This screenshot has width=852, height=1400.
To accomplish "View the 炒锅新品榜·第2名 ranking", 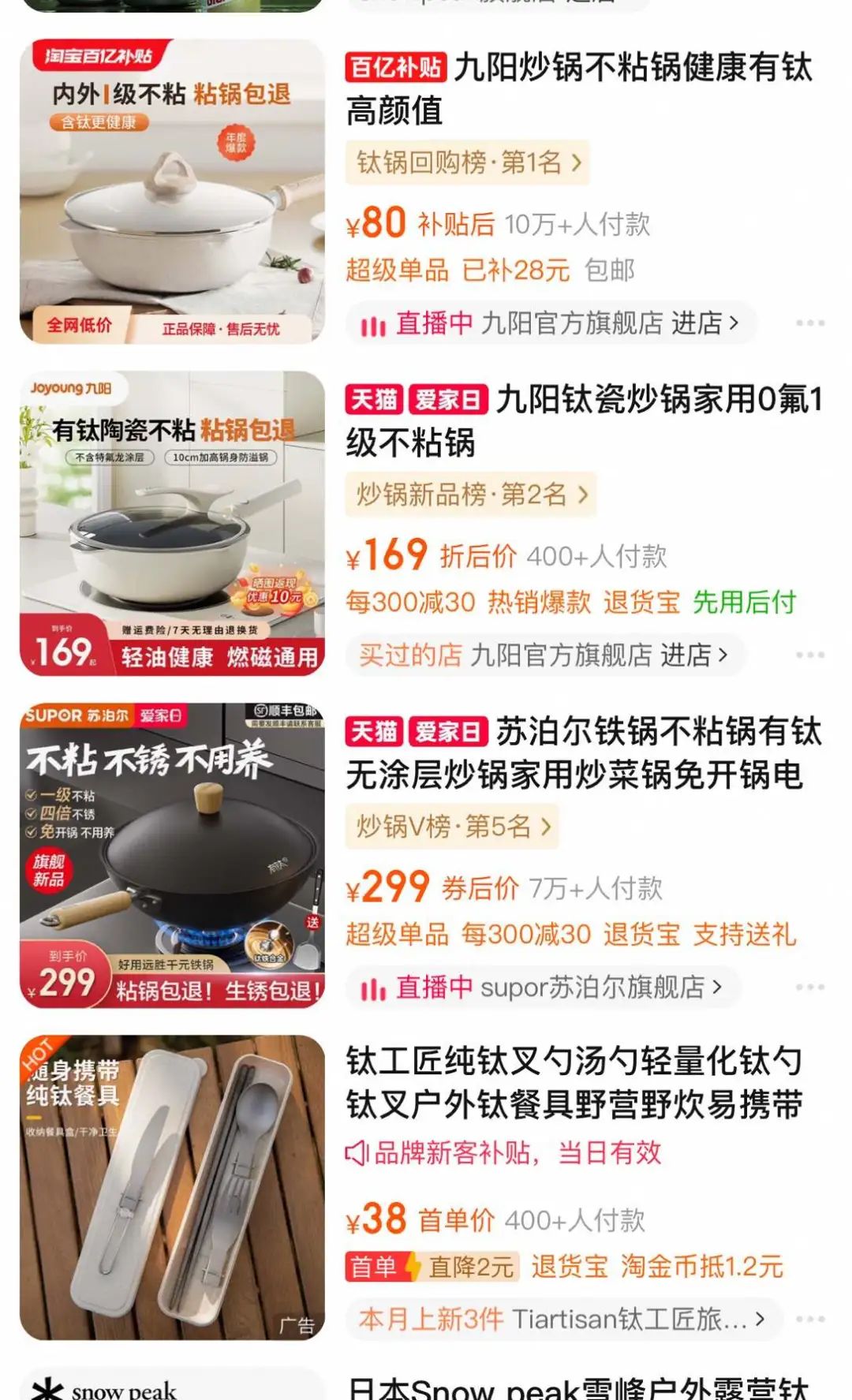I will (471, 495).
